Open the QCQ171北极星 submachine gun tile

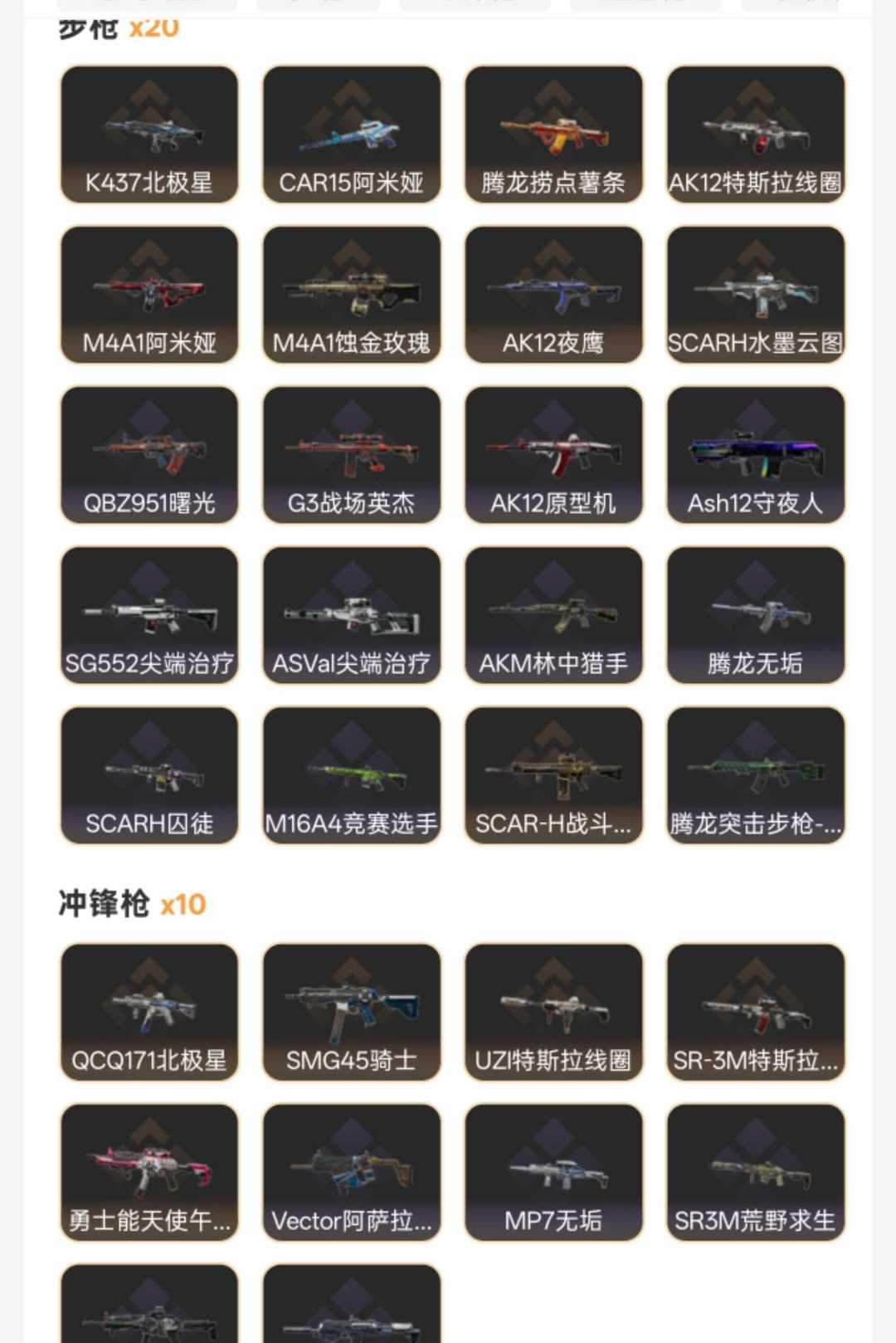pyautogui.click(x=149, y=1012)
